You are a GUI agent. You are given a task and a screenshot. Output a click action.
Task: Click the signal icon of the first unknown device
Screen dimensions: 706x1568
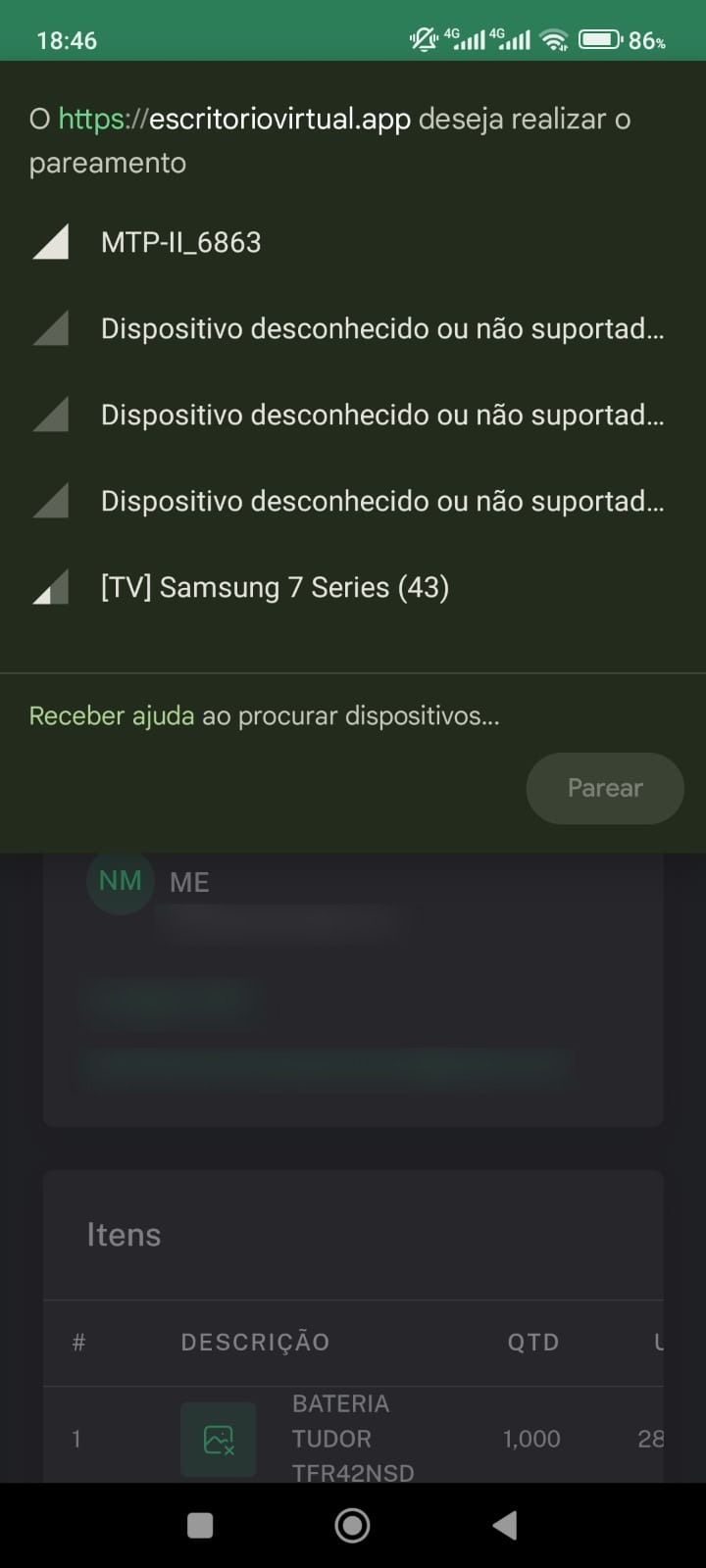51,327
